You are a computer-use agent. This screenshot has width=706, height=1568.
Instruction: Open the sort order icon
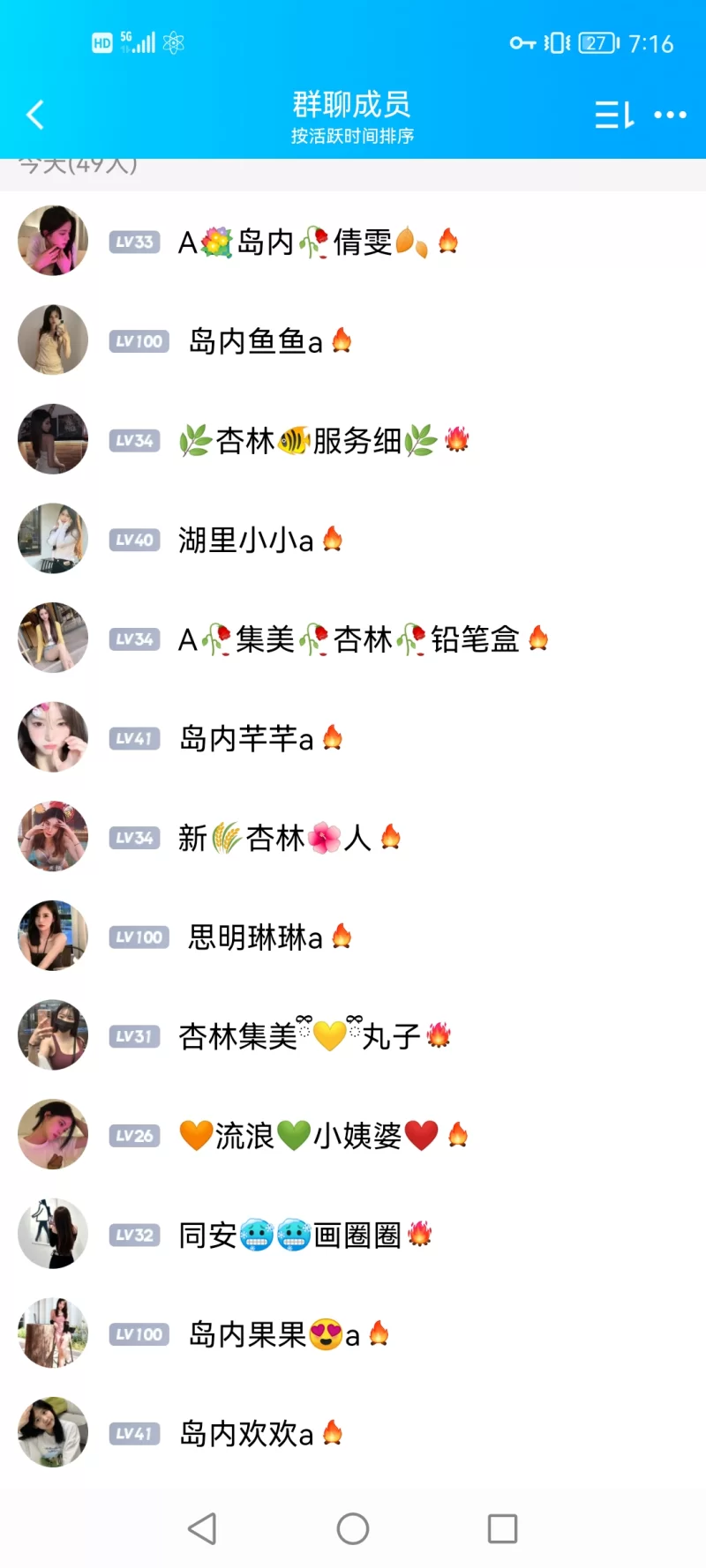point(614,115)
